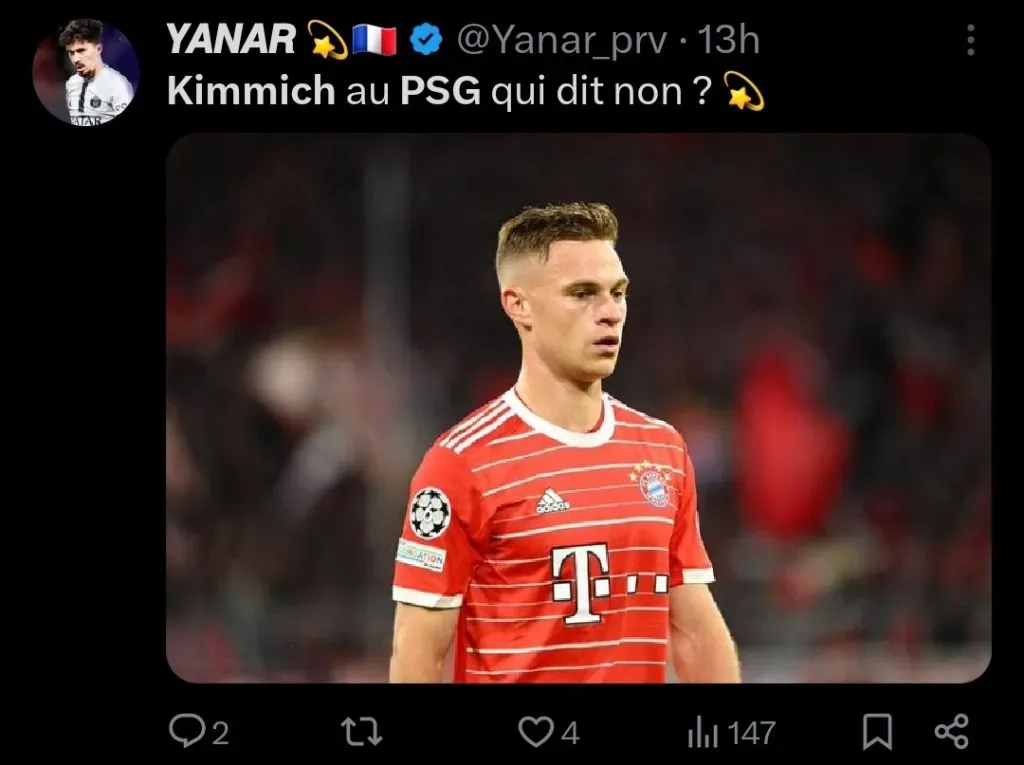View the tweet's analytics, 147 views

pyautogui.click(x=730, y=733)
